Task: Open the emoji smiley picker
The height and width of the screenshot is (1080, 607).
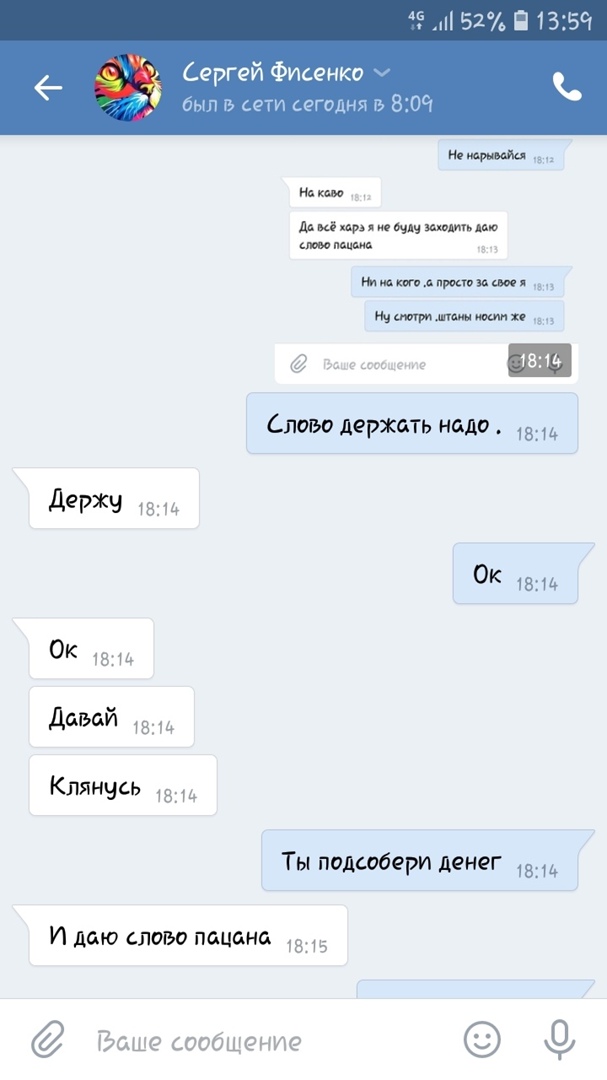Action: click(482, 1040)
